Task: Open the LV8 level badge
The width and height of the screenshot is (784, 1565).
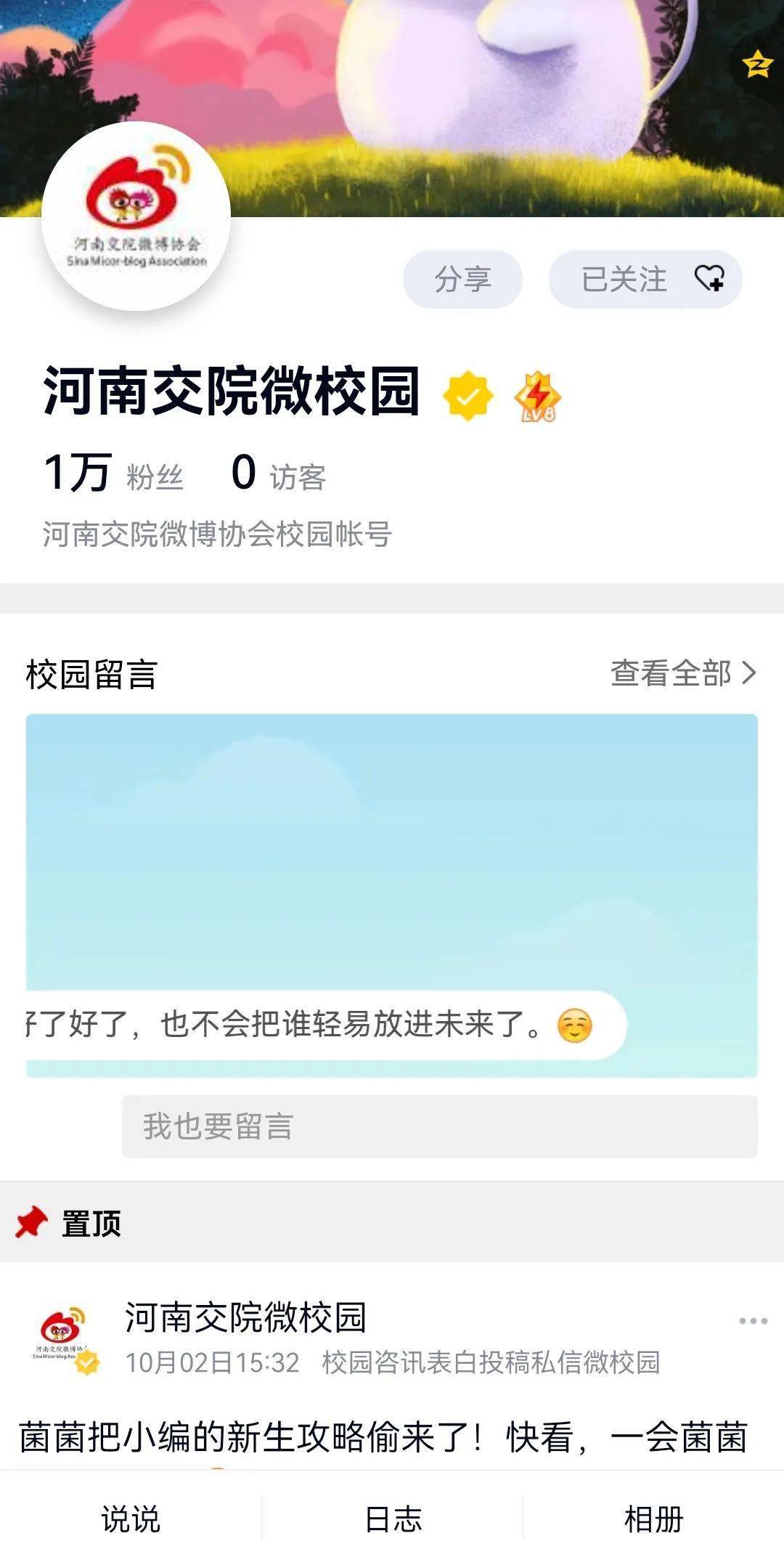Action: point(537,397)
